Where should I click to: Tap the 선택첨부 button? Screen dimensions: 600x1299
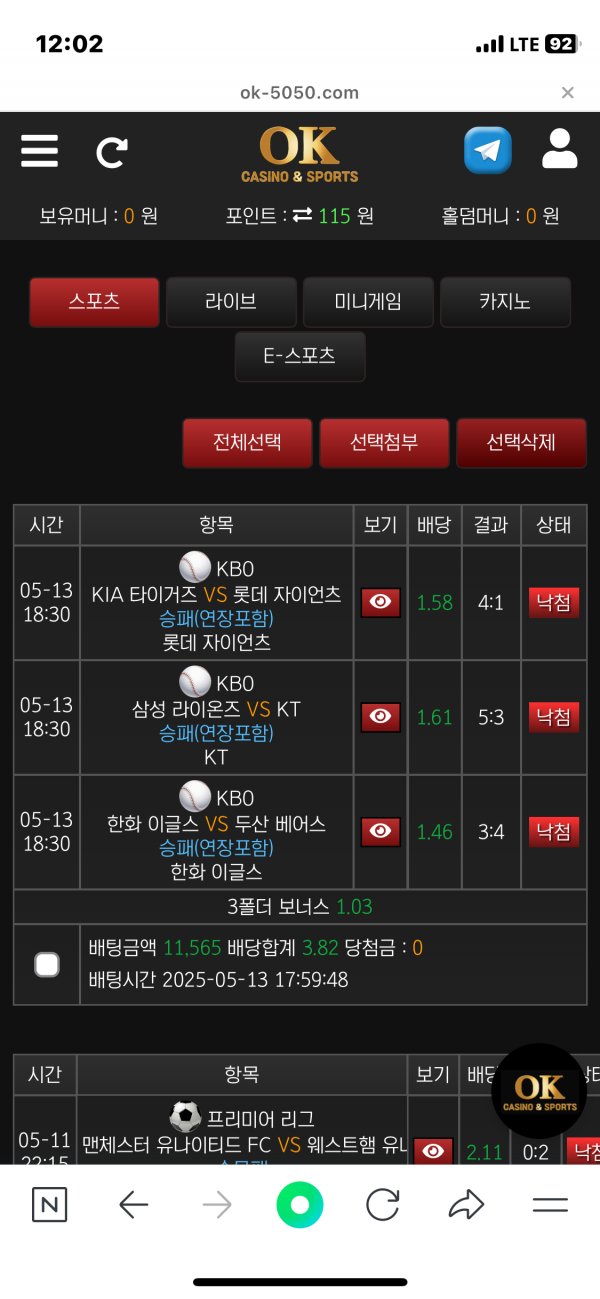coord(384,443)
